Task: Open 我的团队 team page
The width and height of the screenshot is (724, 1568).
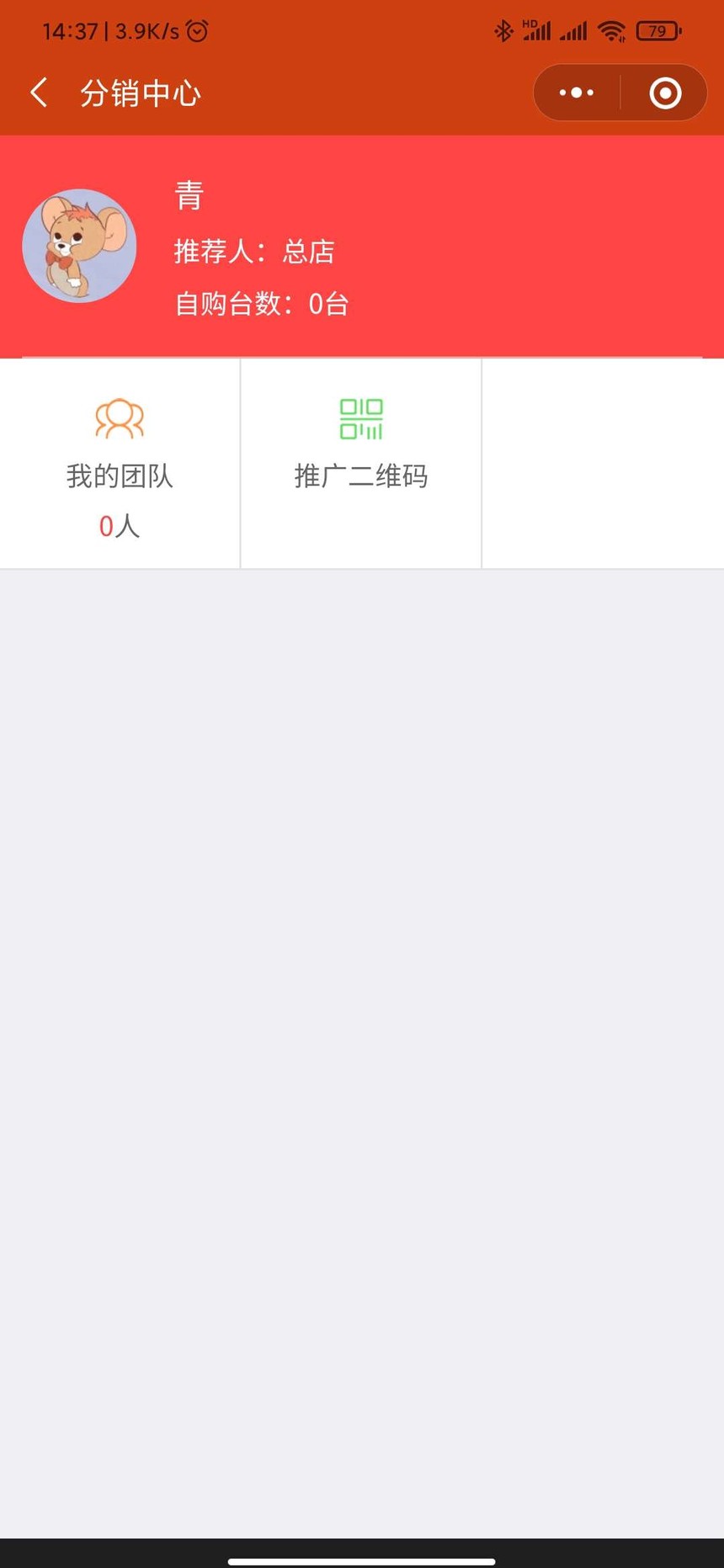Action: pos(120,464)
